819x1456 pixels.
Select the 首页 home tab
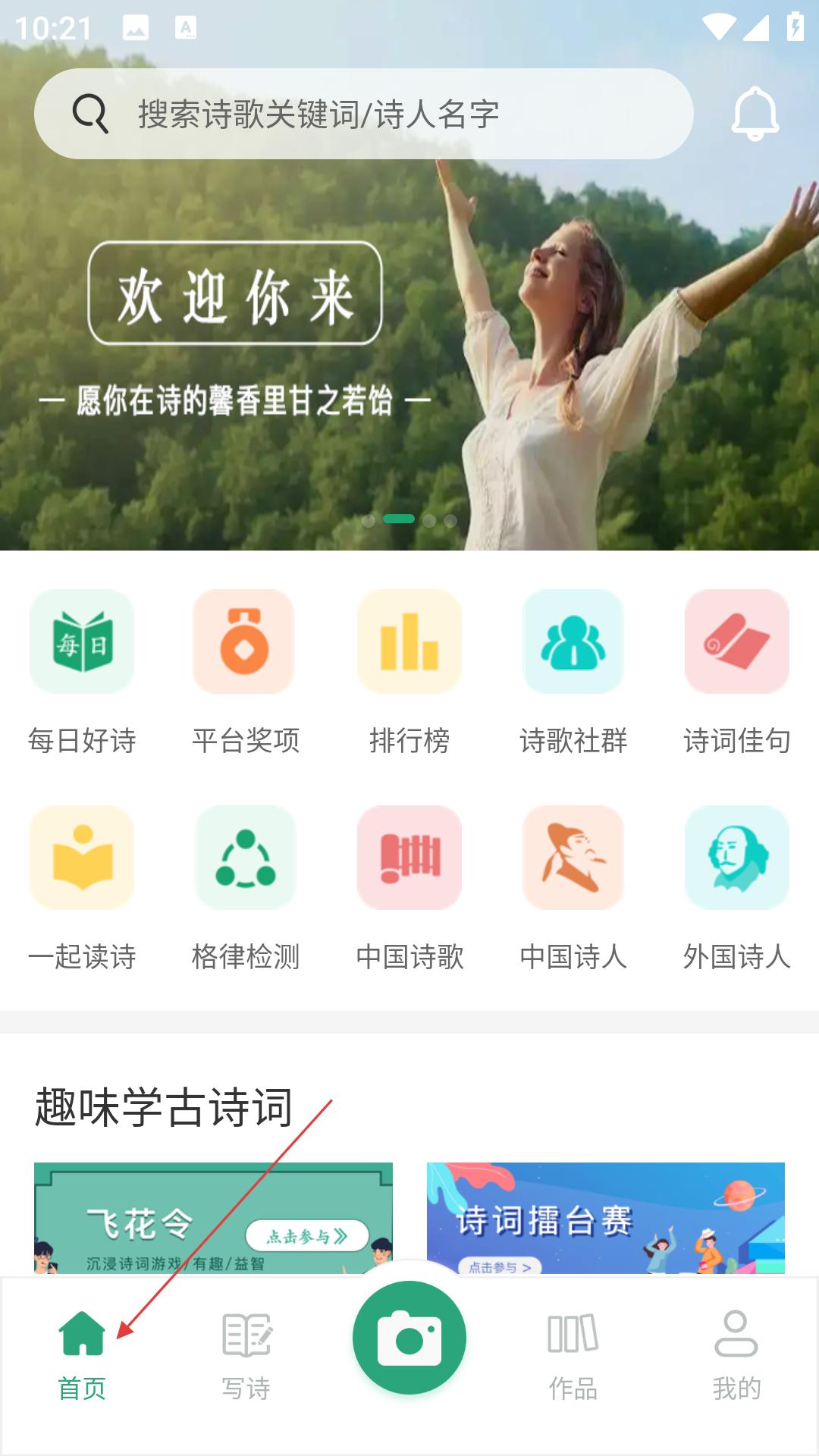(82, 1354)
